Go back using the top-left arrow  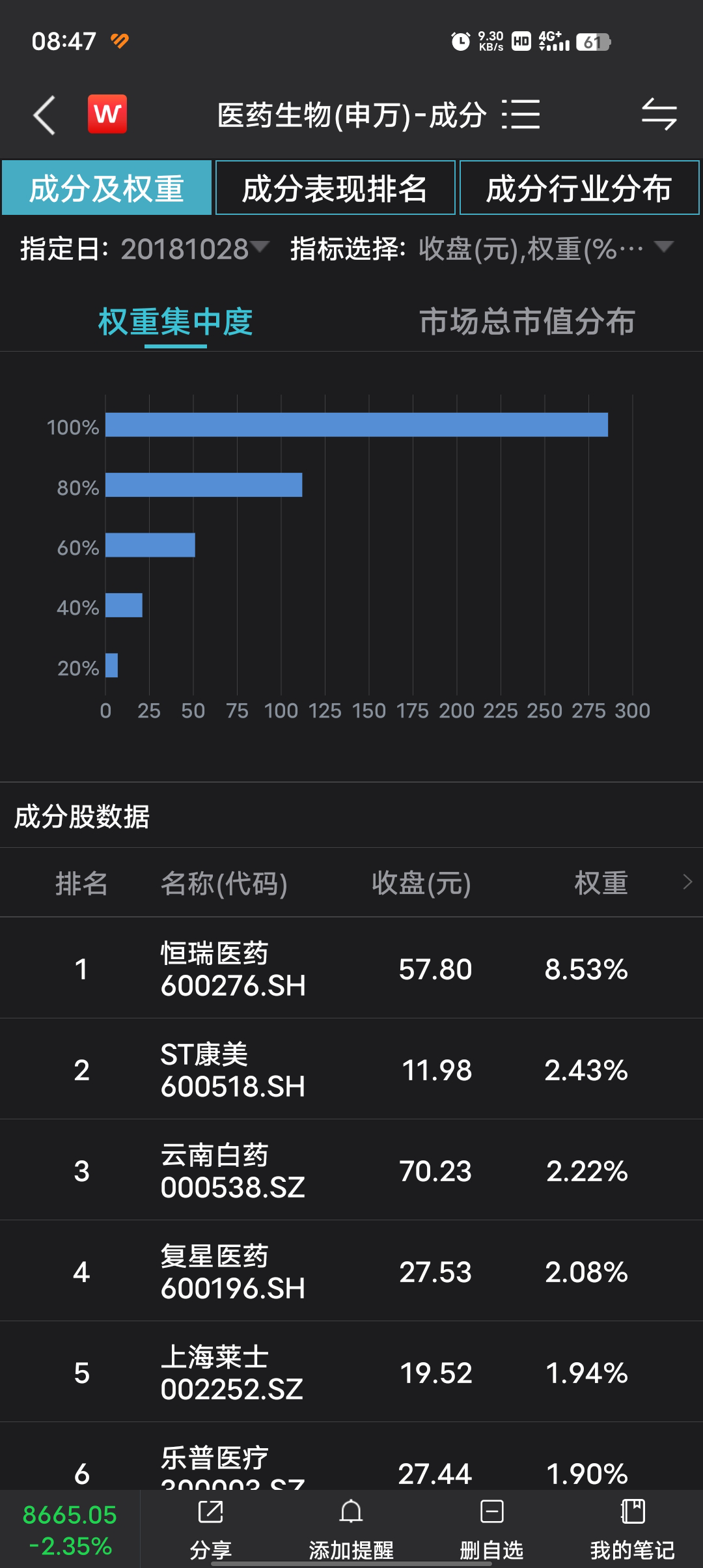[x=44, y=115]
